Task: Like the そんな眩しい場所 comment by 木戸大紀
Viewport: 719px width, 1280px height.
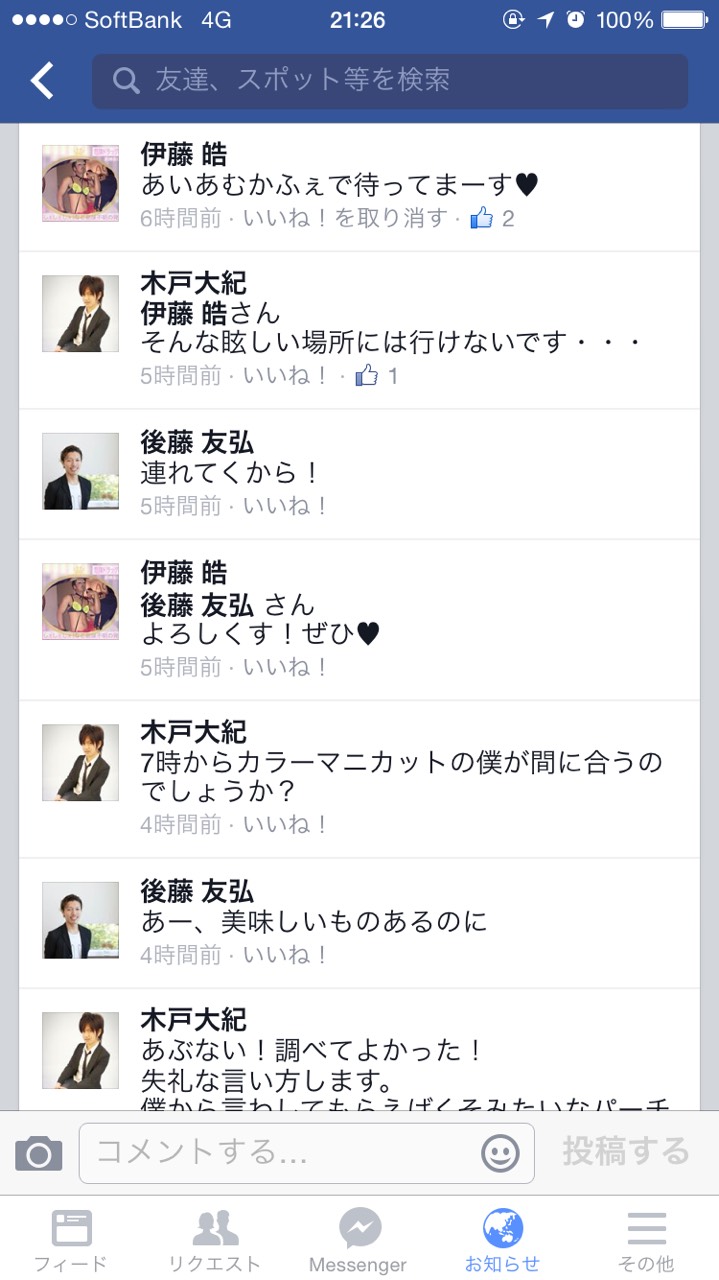Action: tap(285, 376)
